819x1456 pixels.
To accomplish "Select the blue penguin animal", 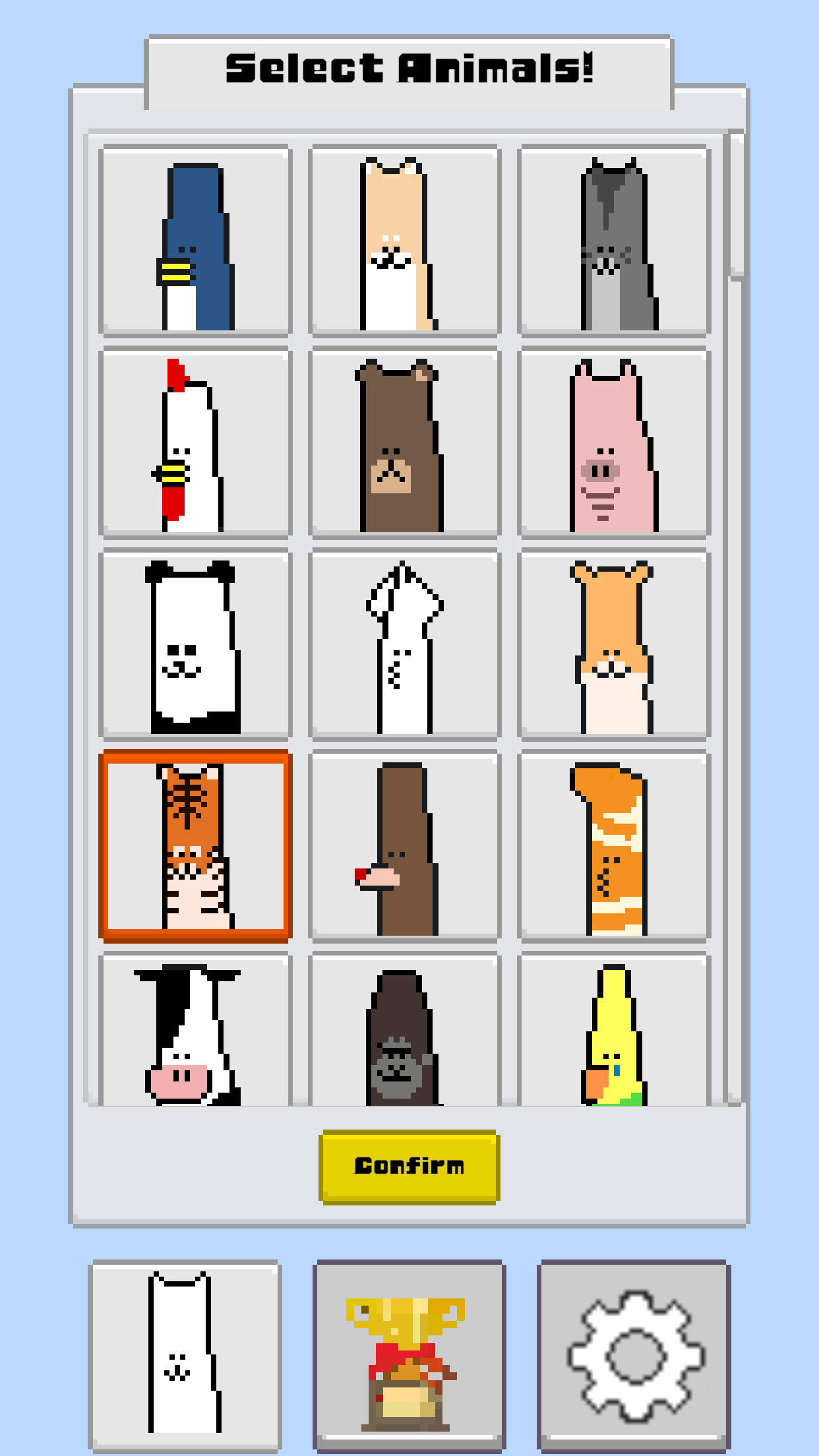I will (195, 241).
